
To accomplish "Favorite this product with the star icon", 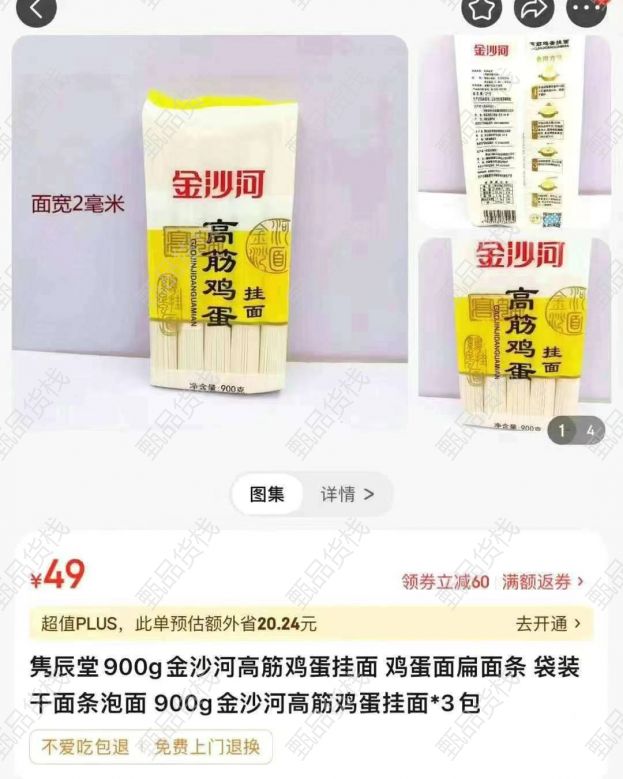I will tap(482, 10).
